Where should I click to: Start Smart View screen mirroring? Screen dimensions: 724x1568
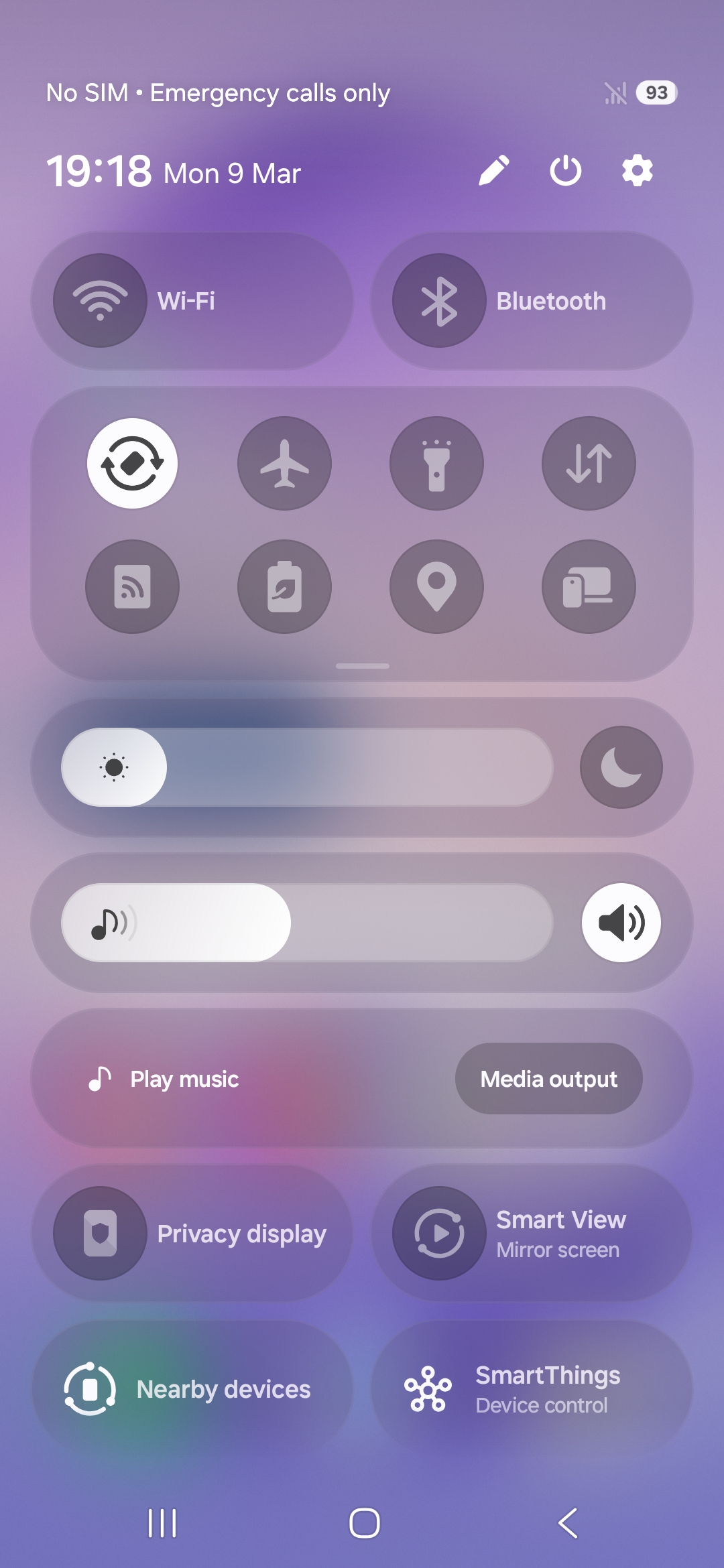pyautogui.click(x=439, y=1234)
